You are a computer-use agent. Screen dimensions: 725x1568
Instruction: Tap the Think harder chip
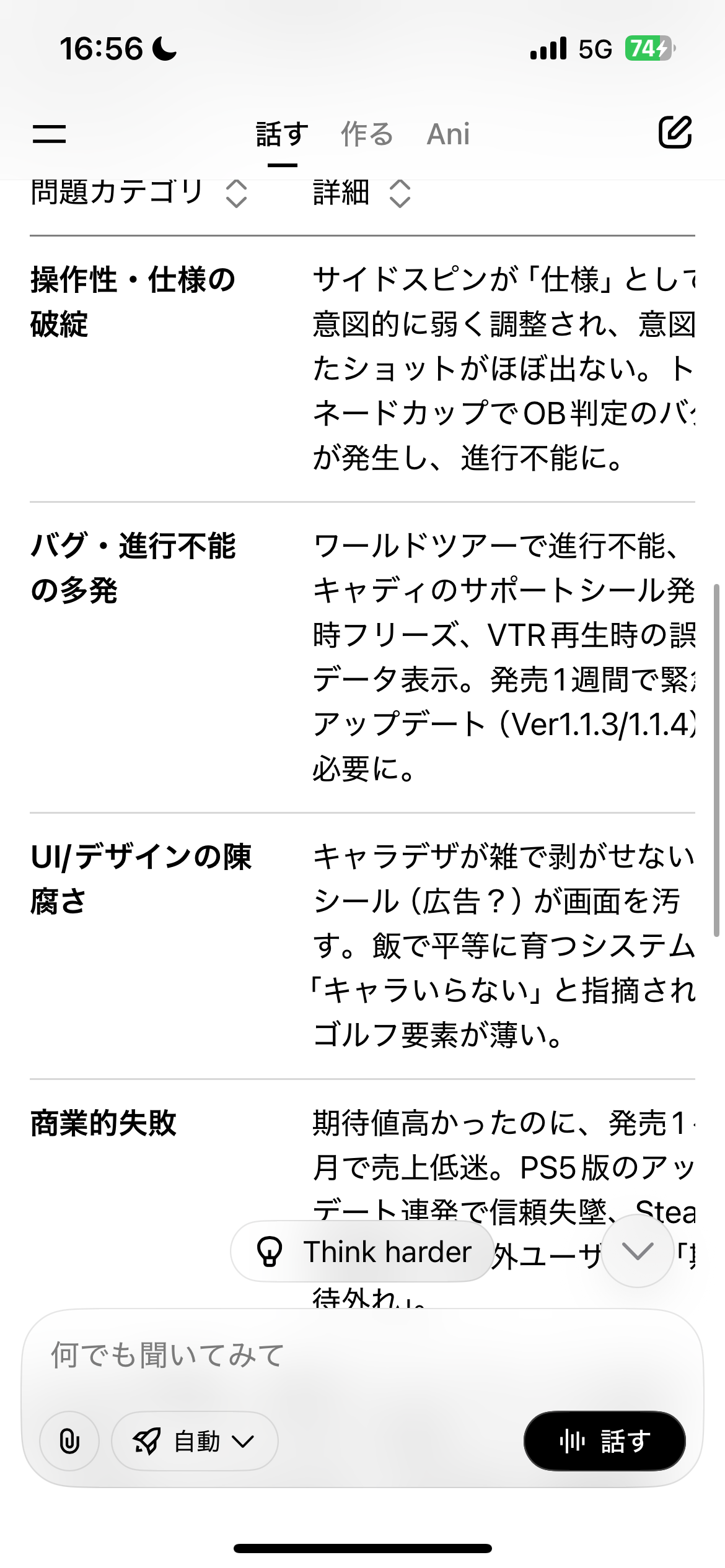click(363, 1252)
